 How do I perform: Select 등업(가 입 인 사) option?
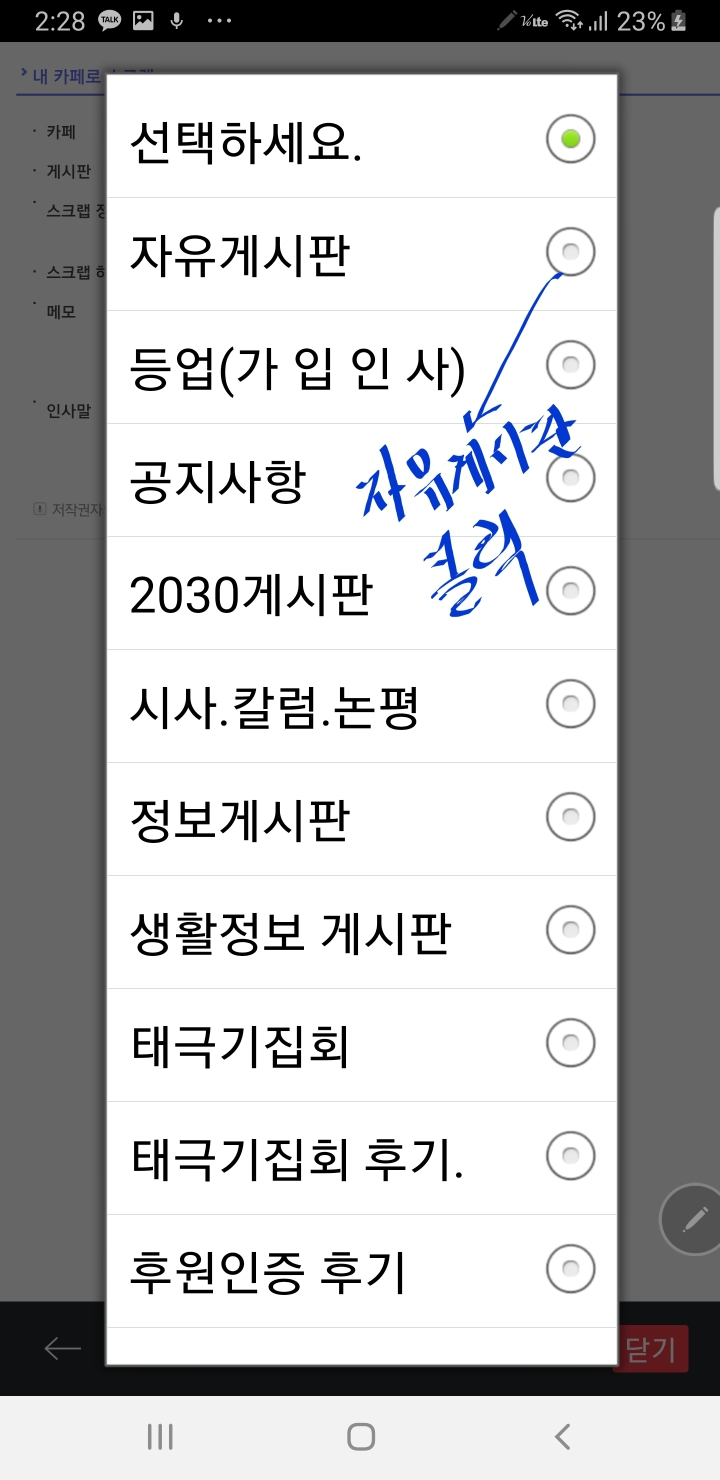tap(361, 368)
